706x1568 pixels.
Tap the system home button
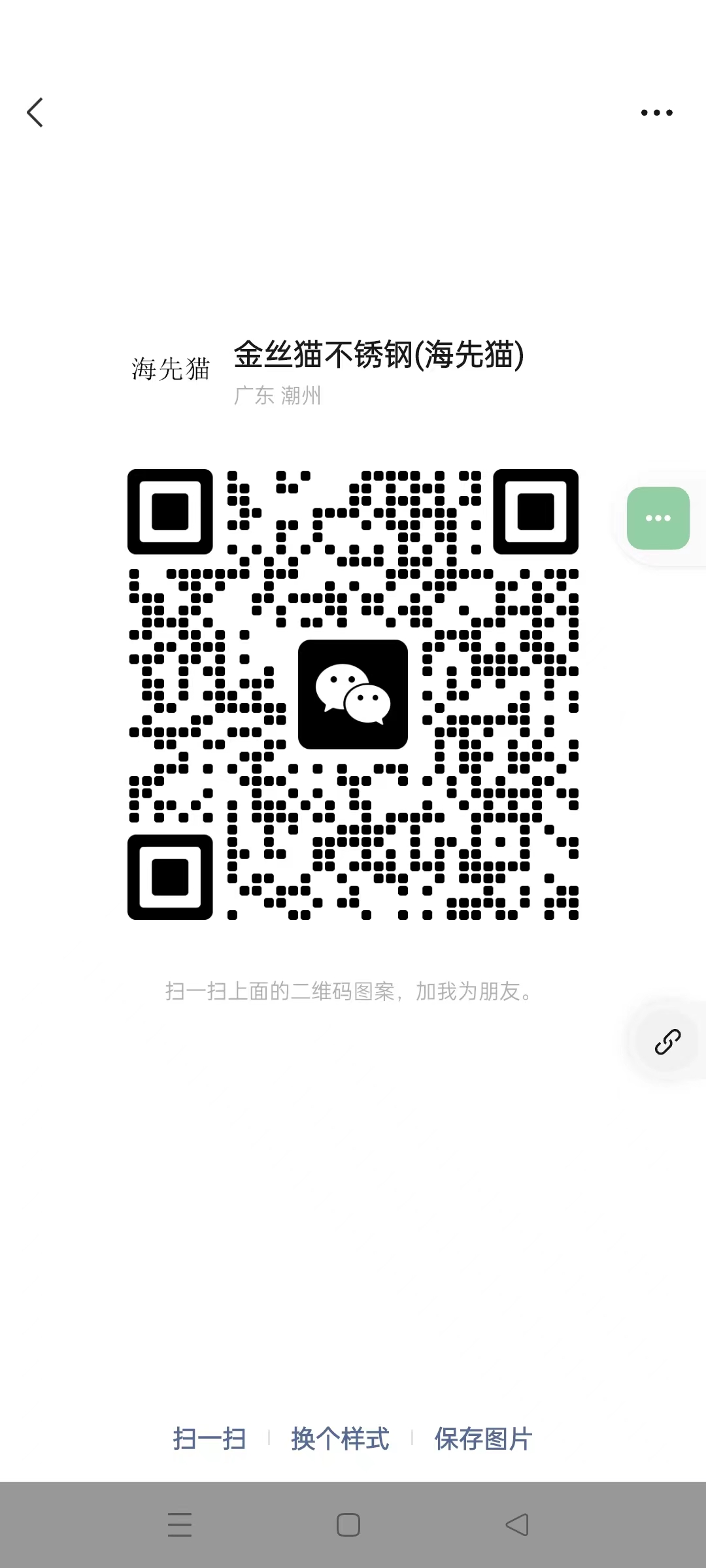pos(348,1525)
